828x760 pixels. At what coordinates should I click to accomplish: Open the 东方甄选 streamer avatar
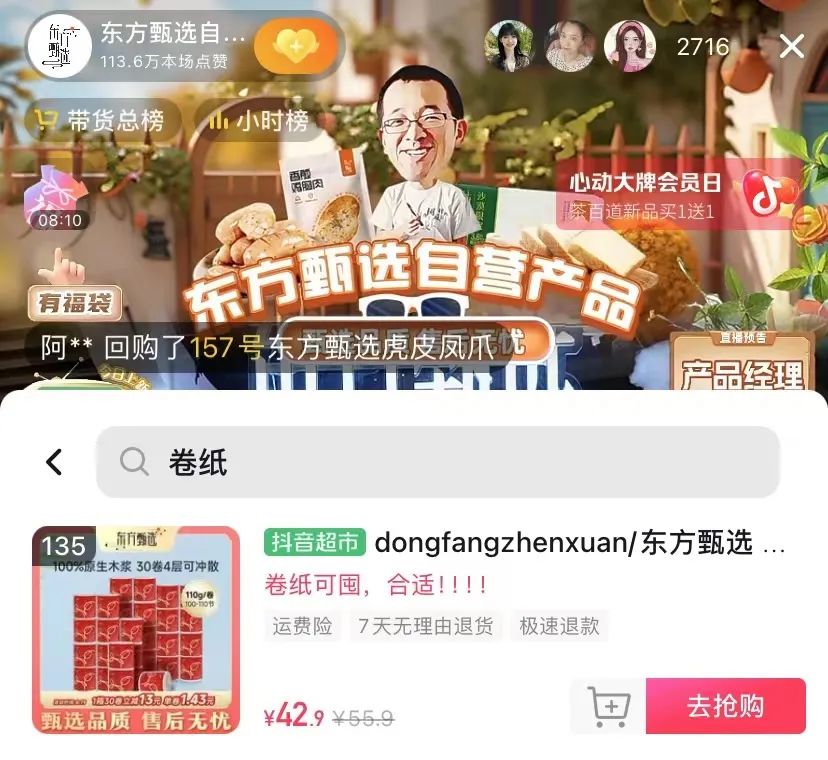coord(58,46)
